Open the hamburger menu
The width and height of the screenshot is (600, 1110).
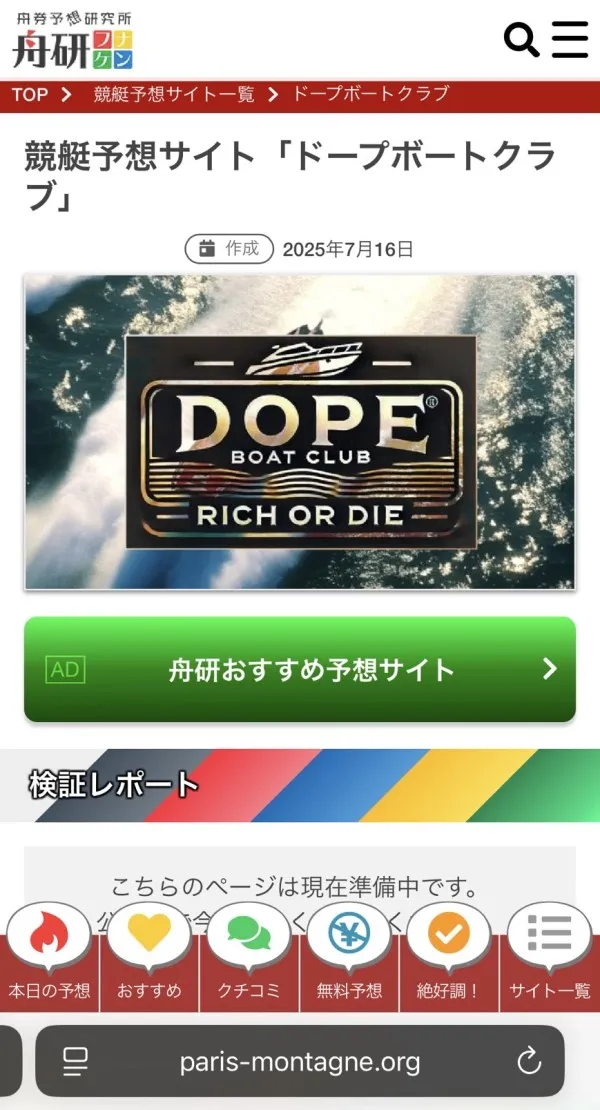pos(570,39)
